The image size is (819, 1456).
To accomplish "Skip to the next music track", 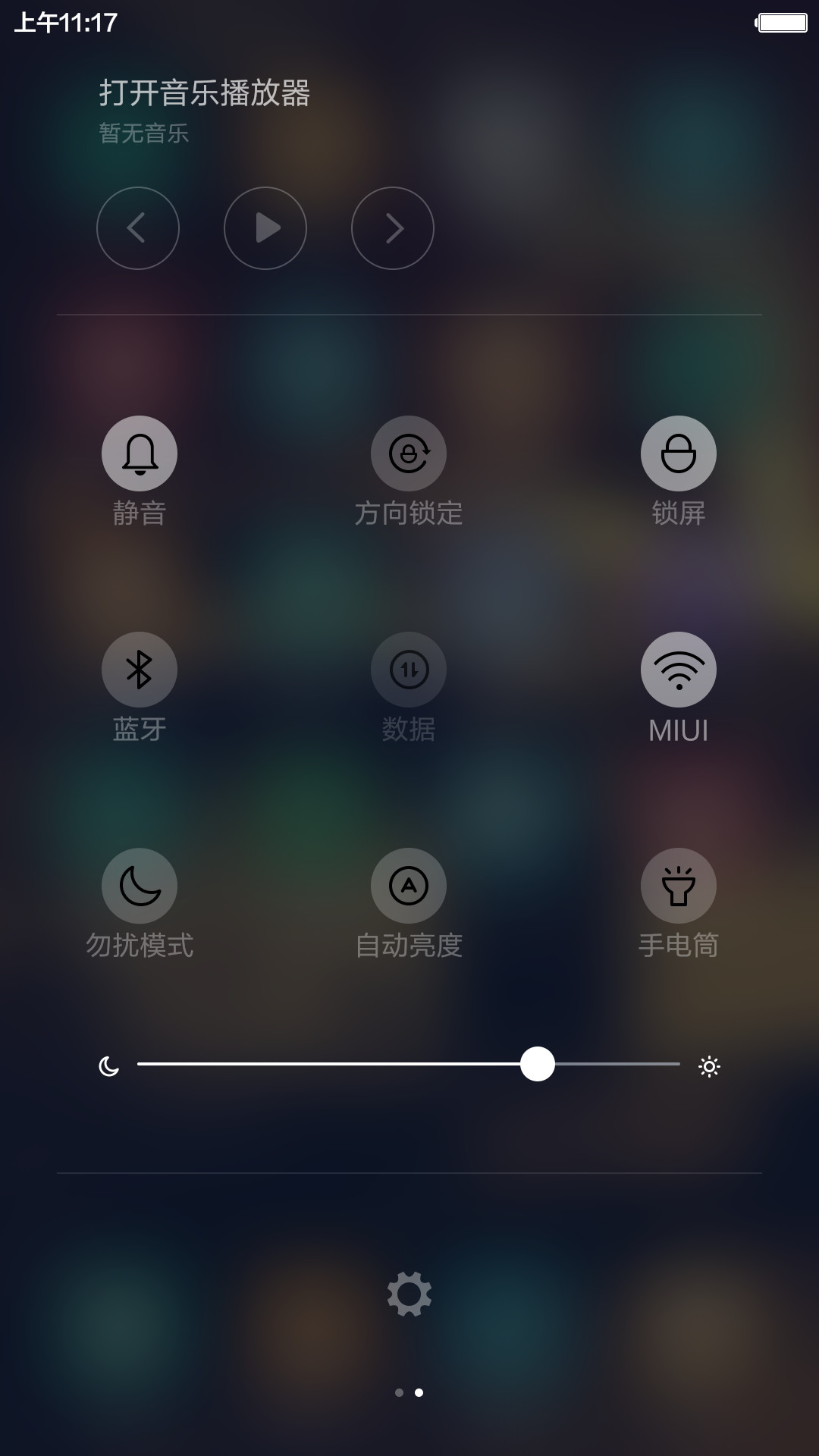I will [393, 228].
